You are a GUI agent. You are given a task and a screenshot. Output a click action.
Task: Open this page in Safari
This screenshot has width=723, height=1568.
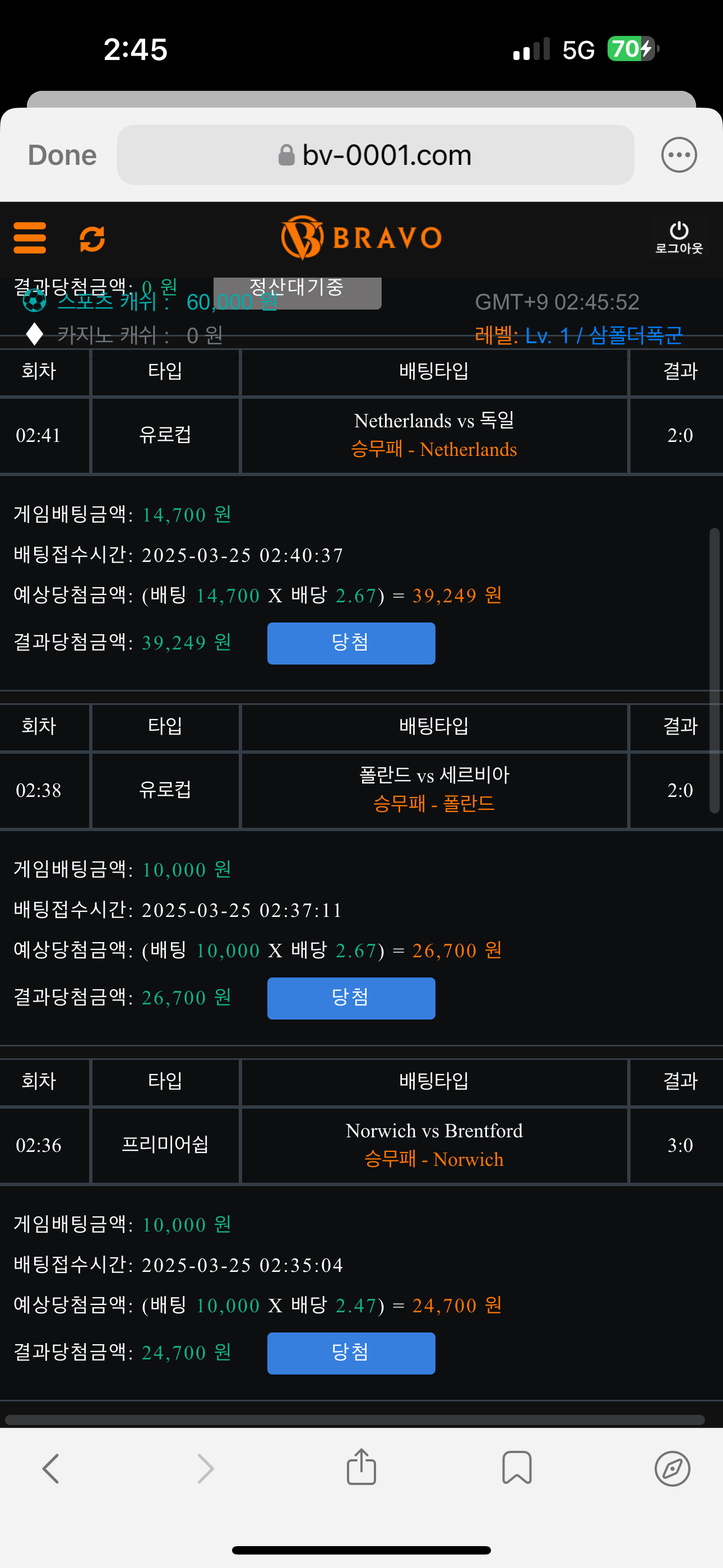pos(672,1468)
